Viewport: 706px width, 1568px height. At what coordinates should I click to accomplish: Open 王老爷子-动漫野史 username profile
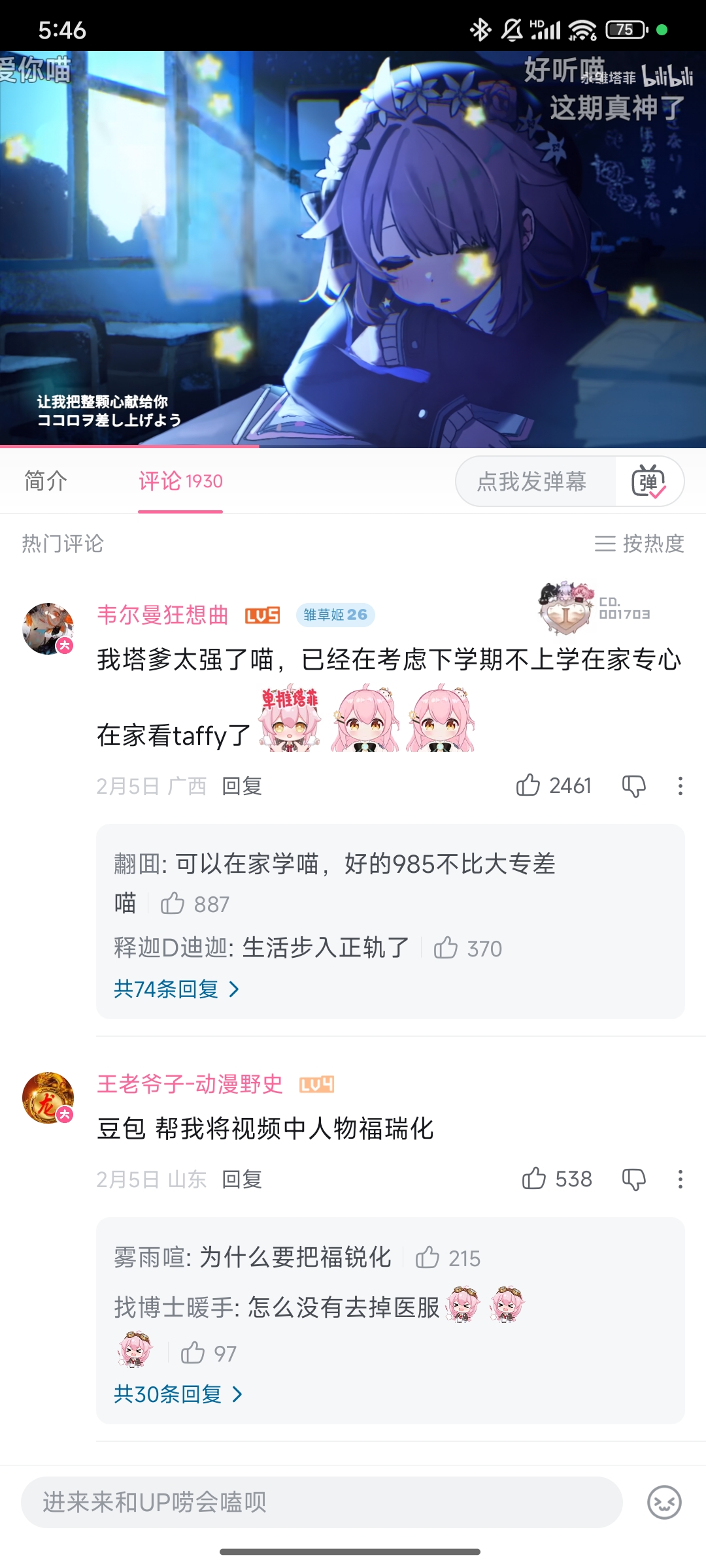[190, 1085]
